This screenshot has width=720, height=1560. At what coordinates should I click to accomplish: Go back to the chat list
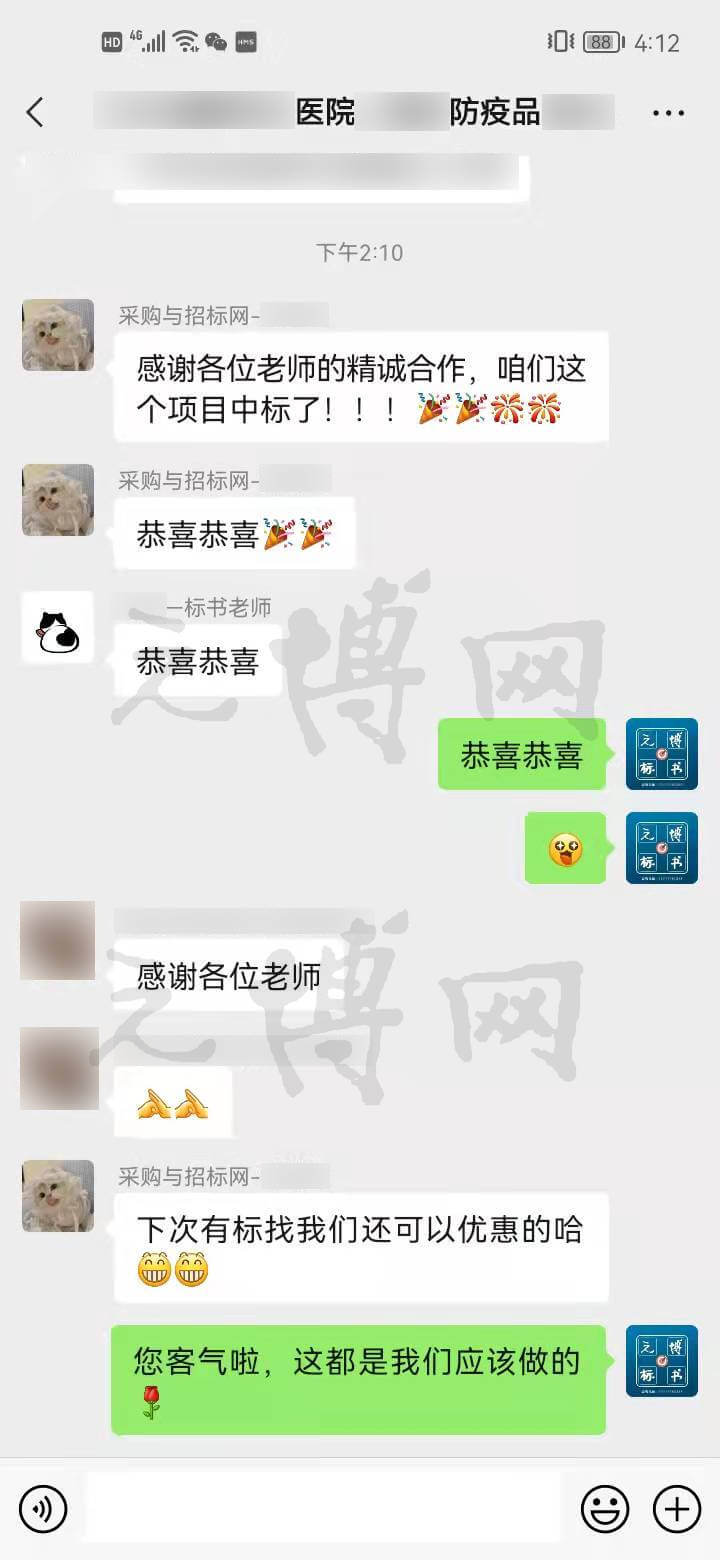(x=35, y=112)
